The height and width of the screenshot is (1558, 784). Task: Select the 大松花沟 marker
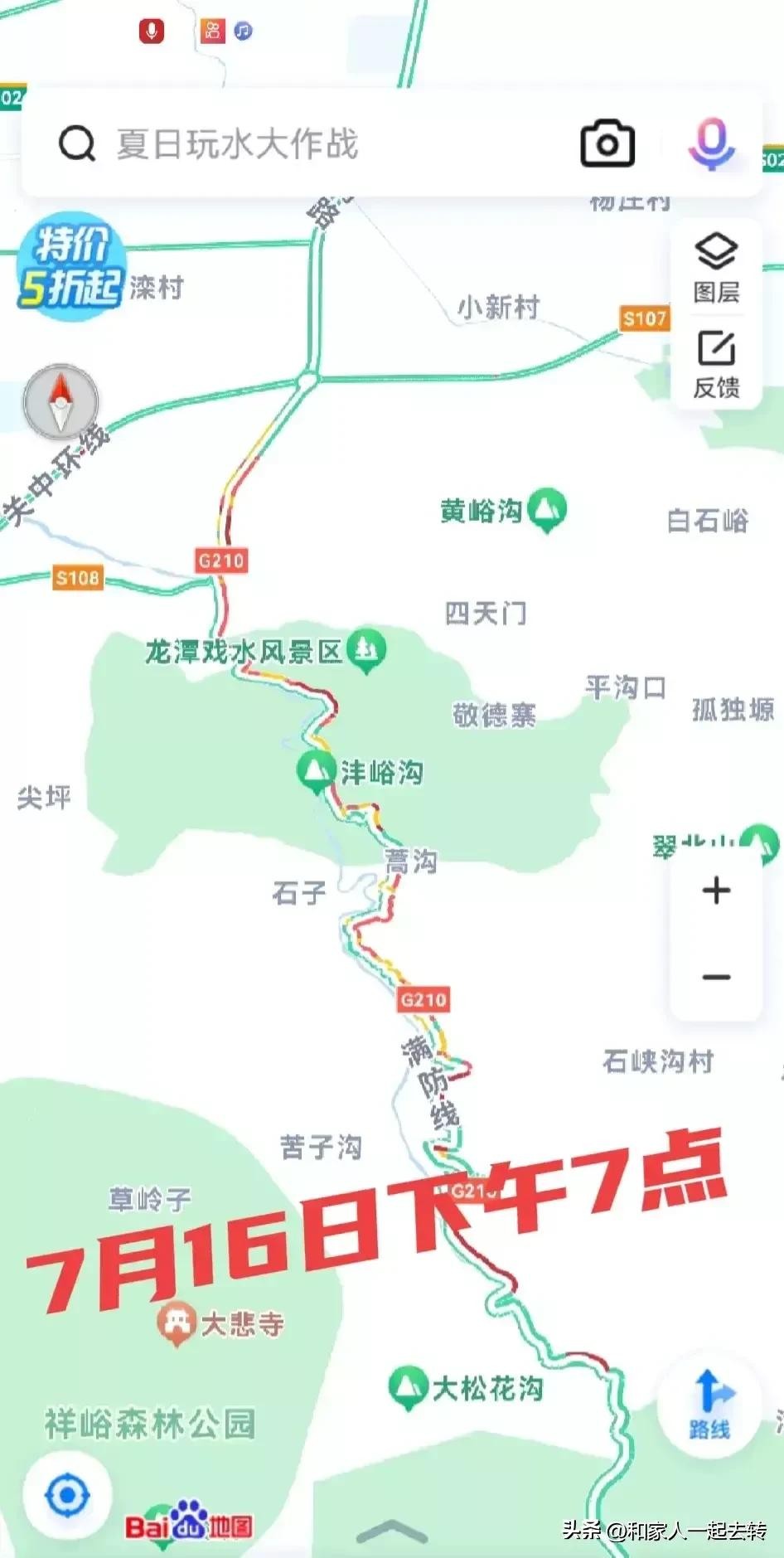[x=406, y=1387]
